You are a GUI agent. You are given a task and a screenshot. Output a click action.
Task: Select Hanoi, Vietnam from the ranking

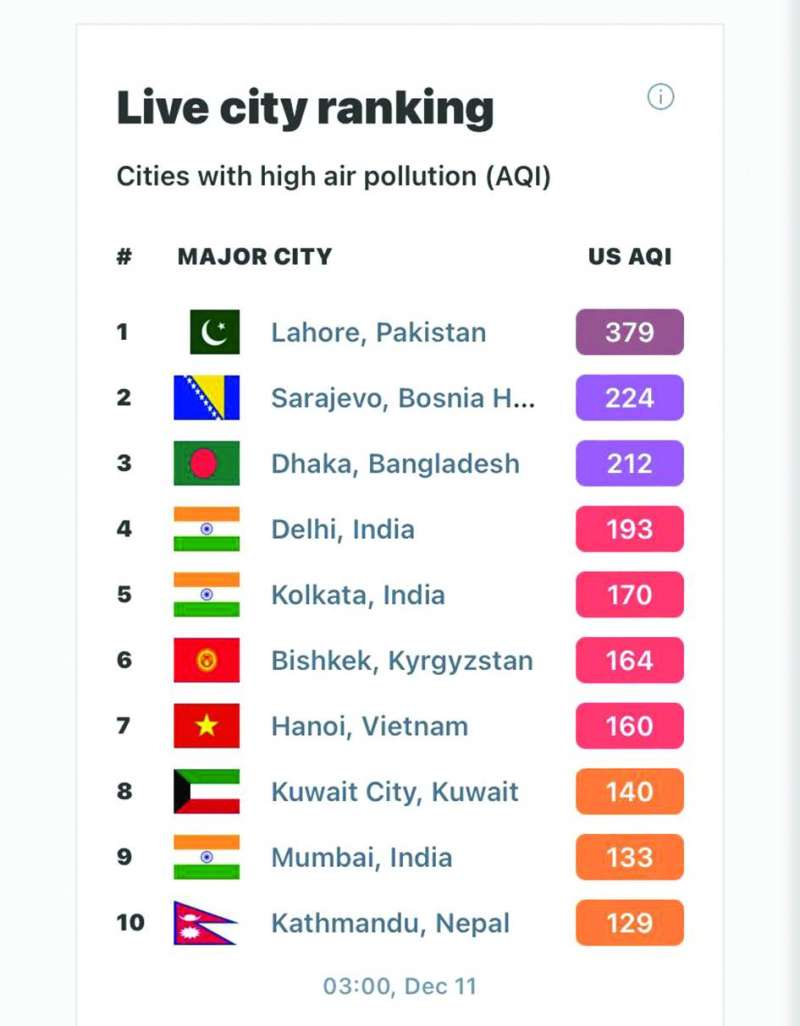click(x=369, y=726)
